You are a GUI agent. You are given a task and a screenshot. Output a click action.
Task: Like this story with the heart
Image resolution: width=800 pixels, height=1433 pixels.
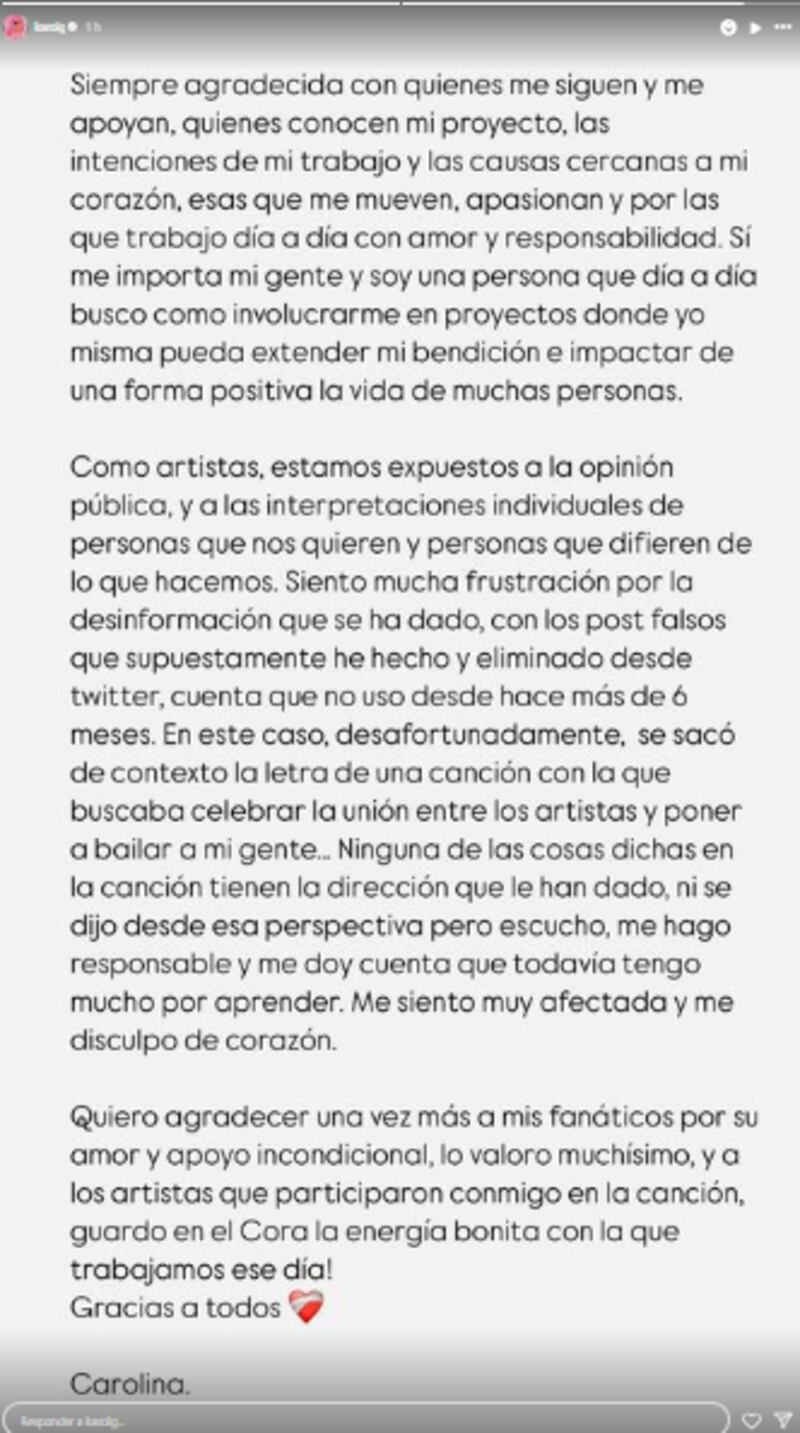[x=750, y=1420]
